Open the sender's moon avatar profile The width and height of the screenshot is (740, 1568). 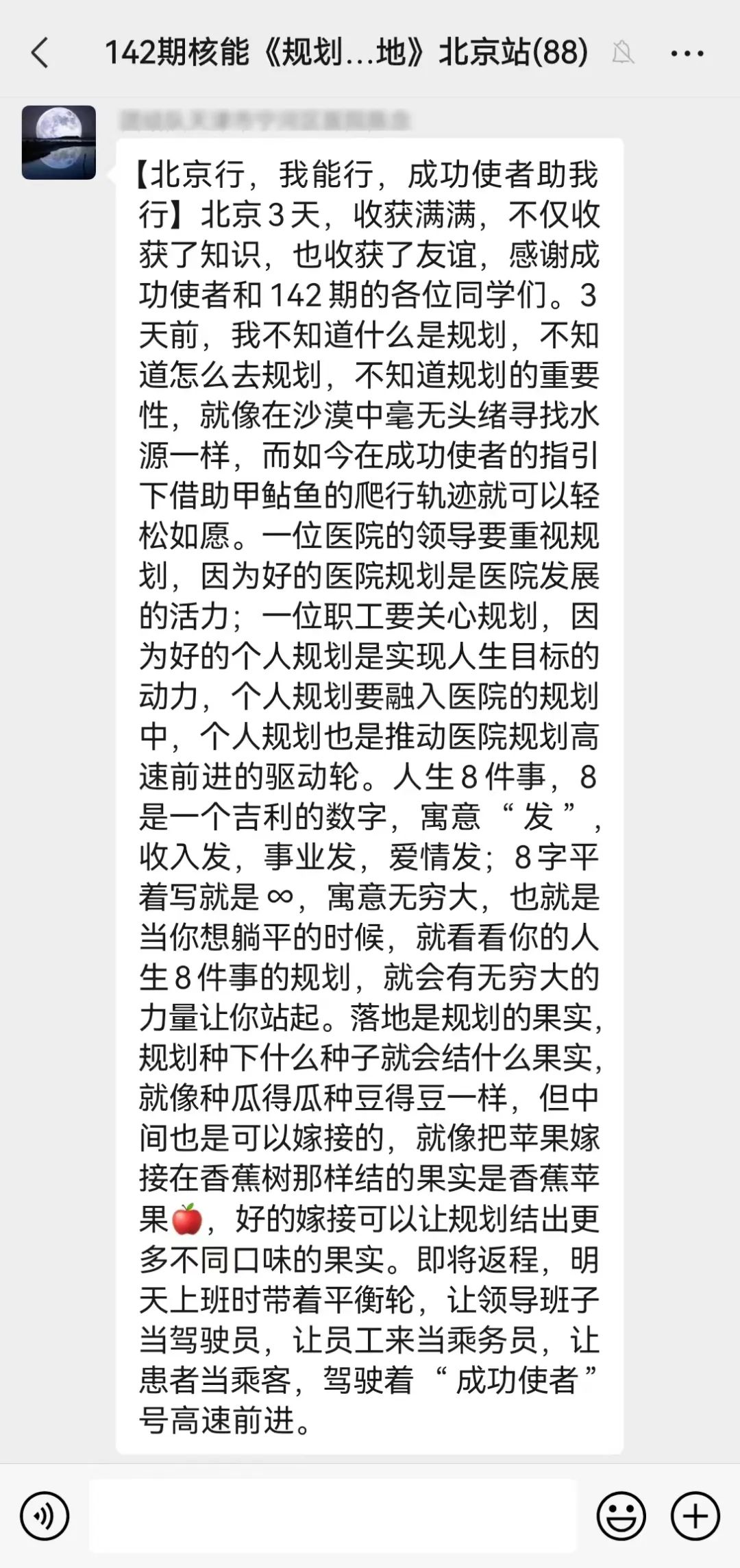[59, 143]
